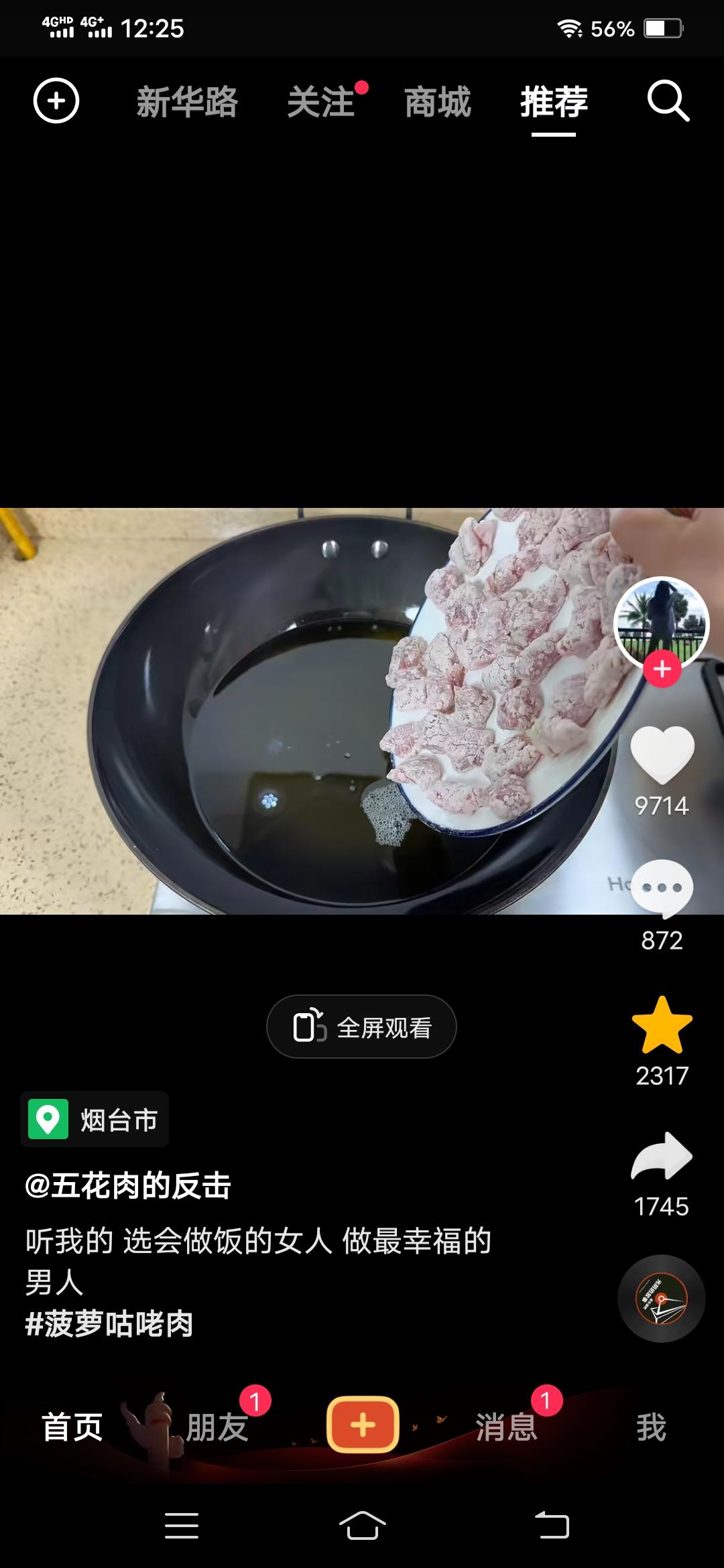Open the comments bubble
This screenshot has width=724, height=1568.
(662, 888)
